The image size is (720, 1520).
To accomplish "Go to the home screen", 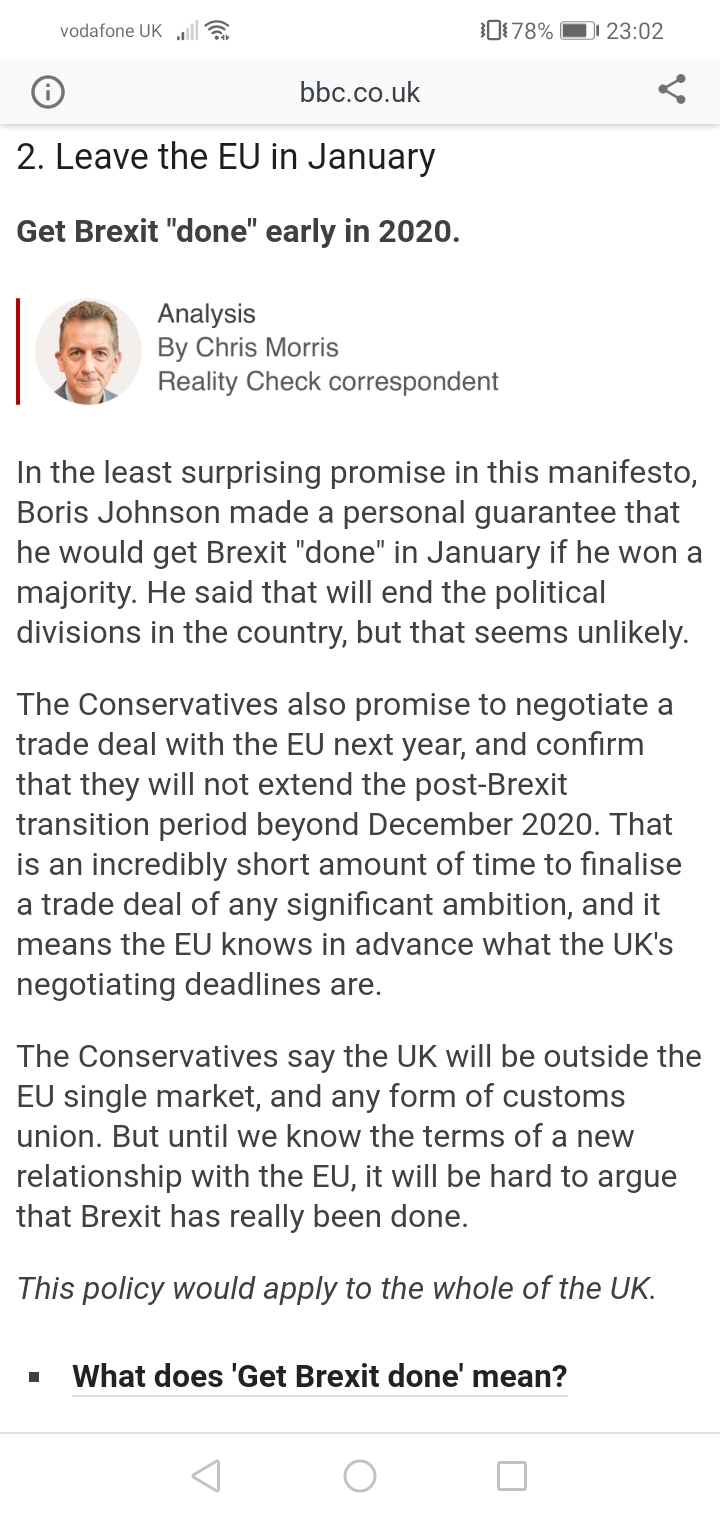I will tap(360, 1475).
